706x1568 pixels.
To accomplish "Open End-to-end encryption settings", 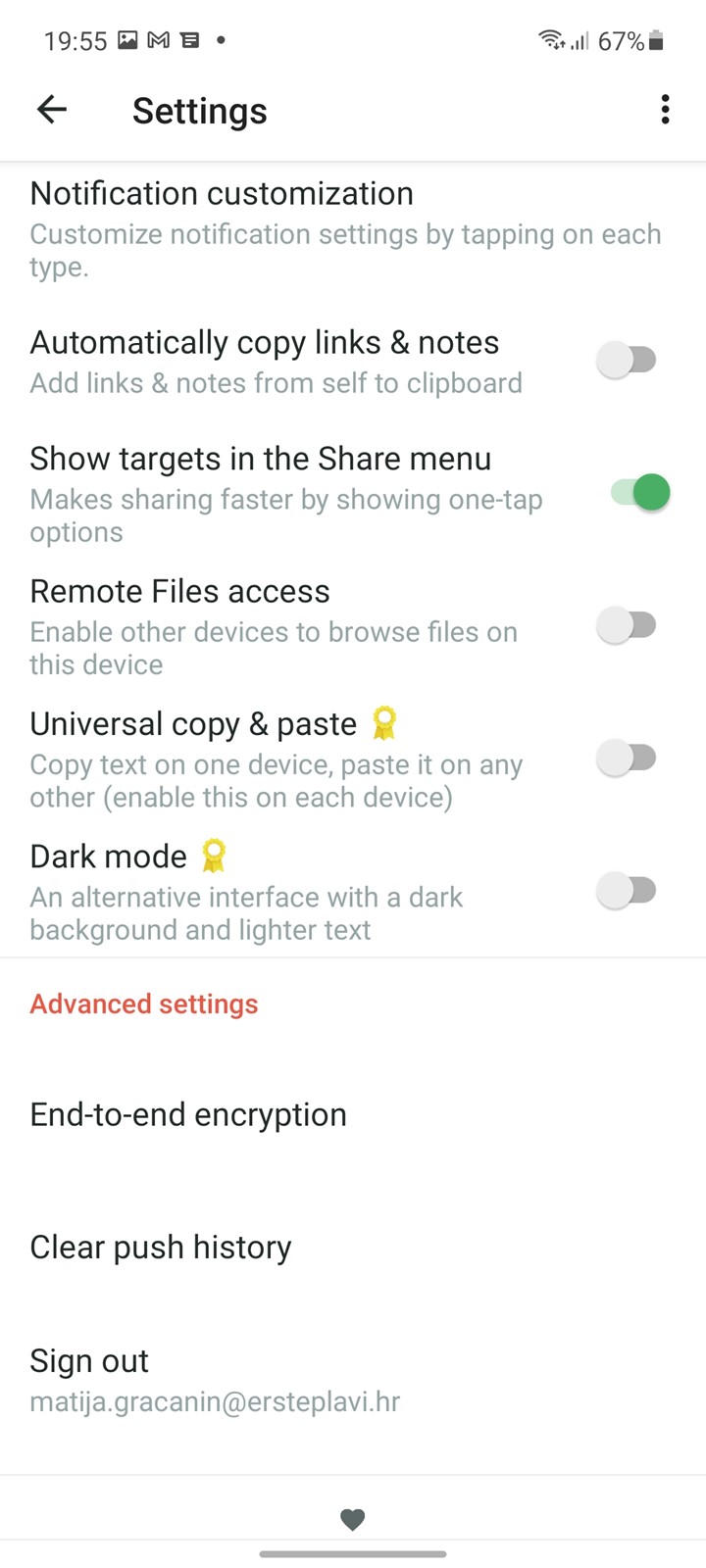I will pos(353,1114).
